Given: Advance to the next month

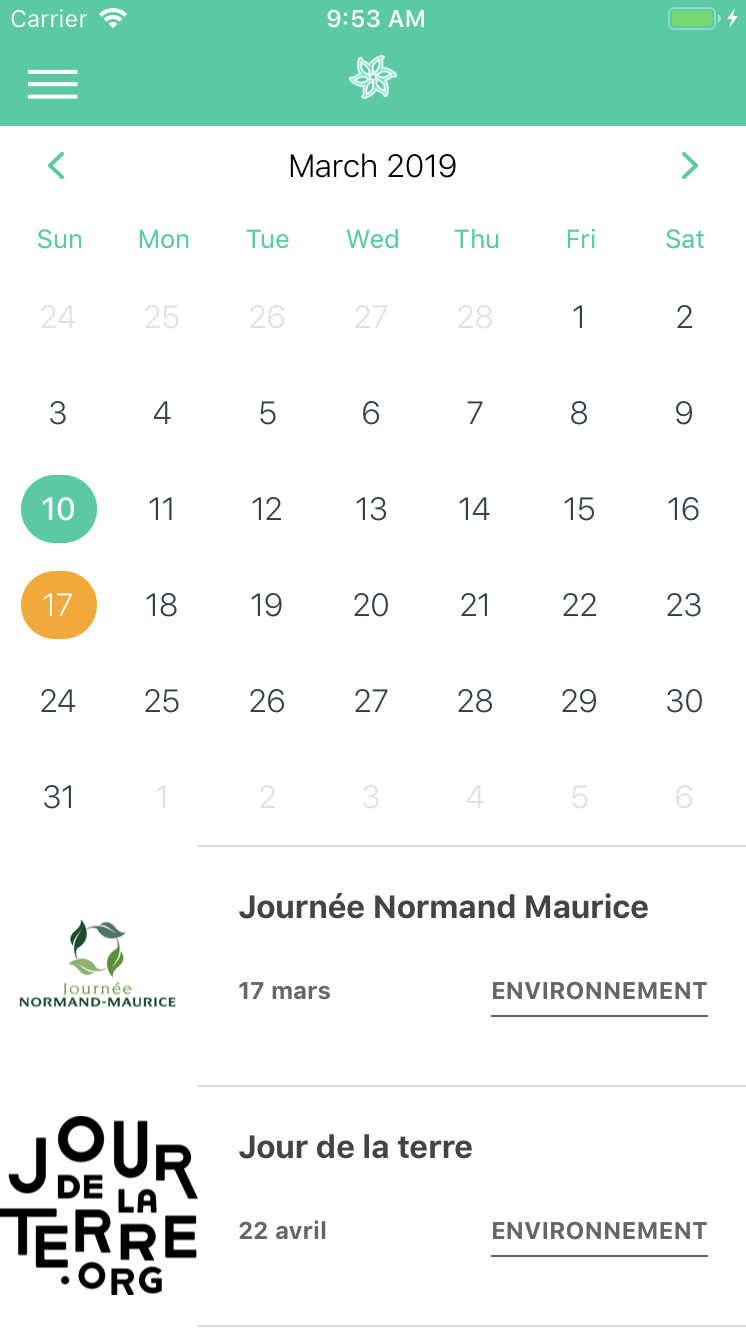Looking at the screenshot, I should (x=689, y=166).
